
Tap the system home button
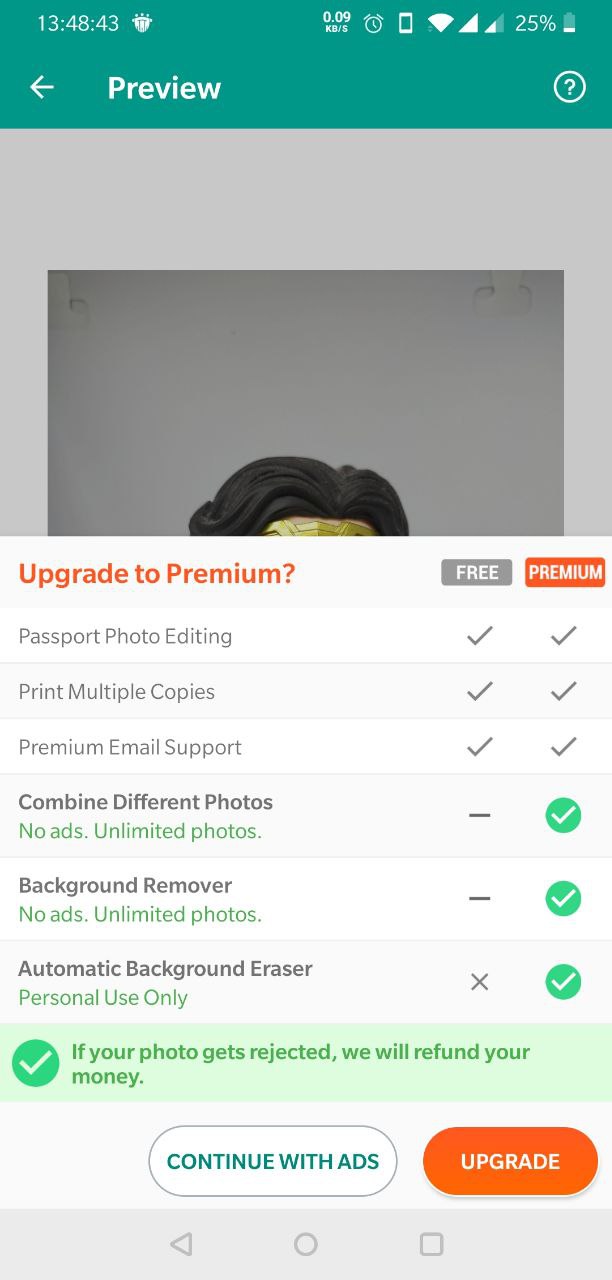tap(306, 1244)
